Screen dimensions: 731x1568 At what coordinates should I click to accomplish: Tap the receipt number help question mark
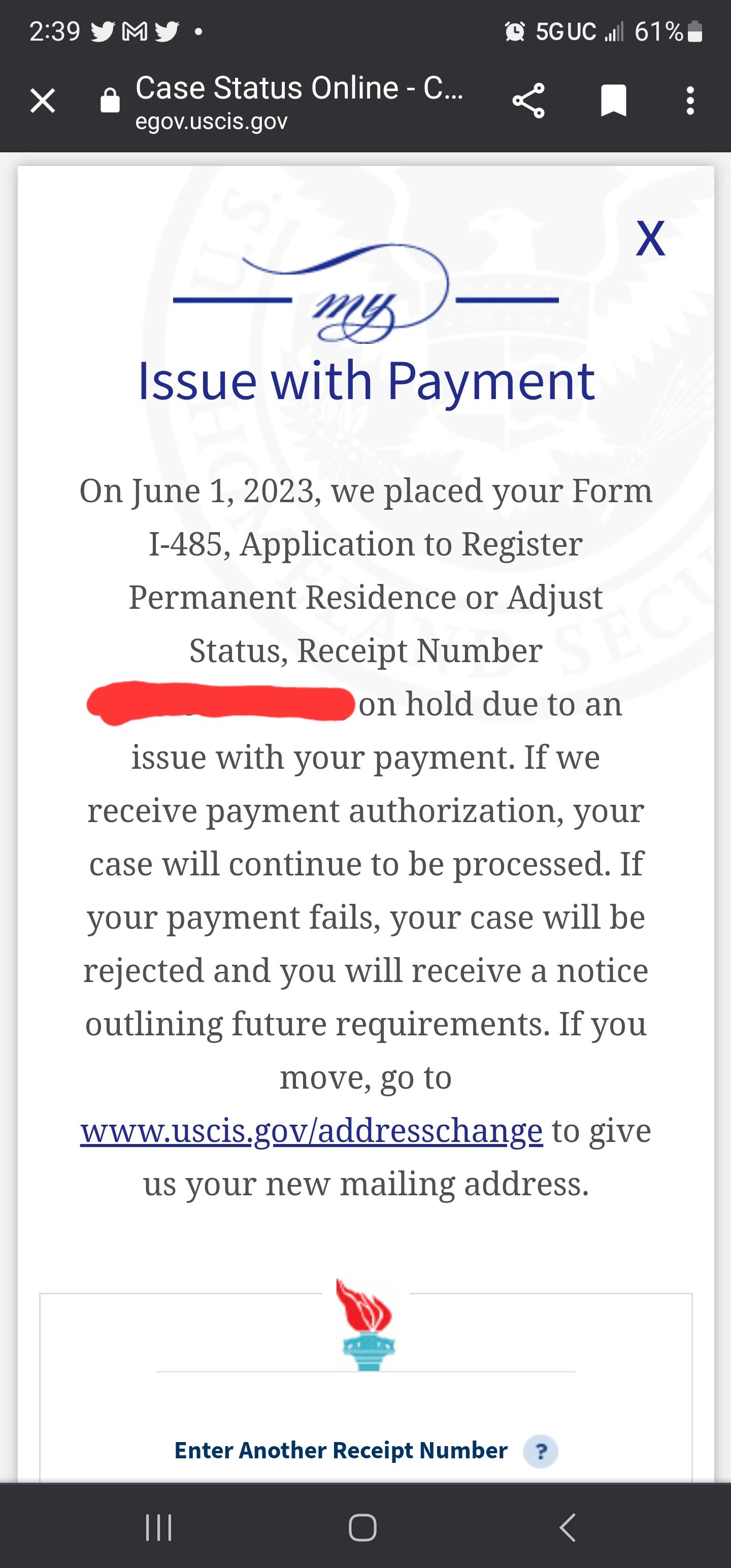pyautogui.click(x=541, y=1451)
